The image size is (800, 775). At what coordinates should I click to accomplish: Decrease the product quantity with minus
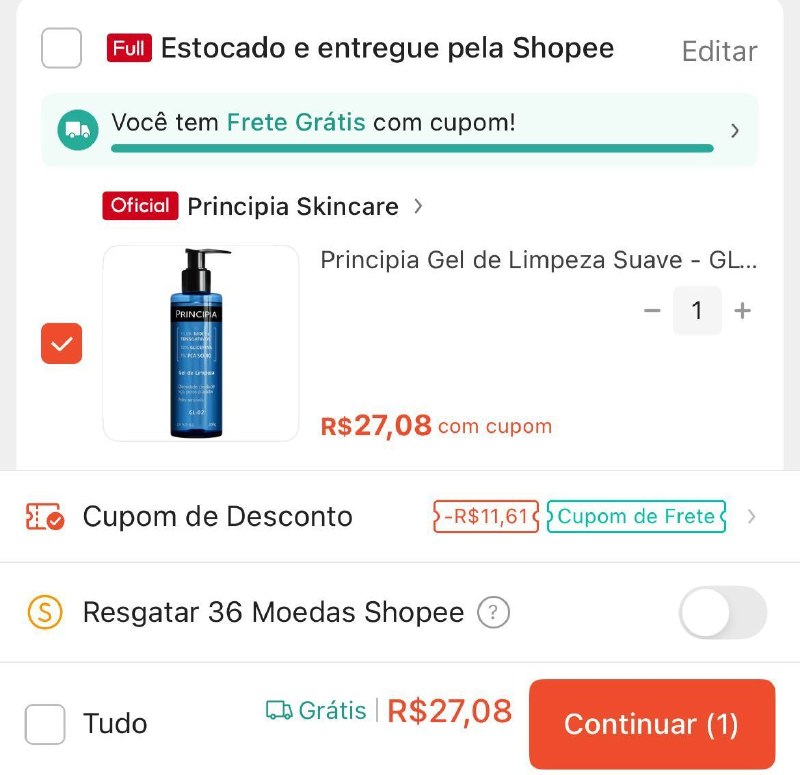click(652, 311)
